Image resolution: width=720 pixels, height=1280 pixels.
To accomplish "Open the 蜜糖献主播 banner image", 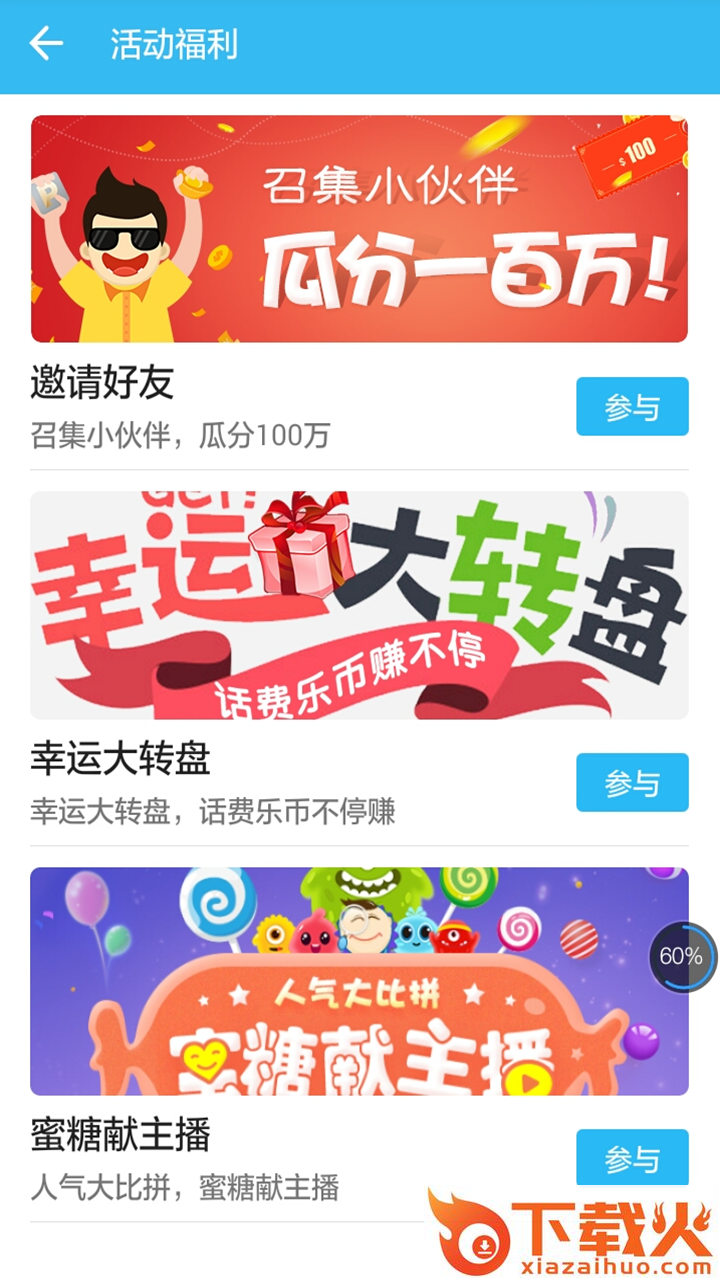I will click(359, 981).
